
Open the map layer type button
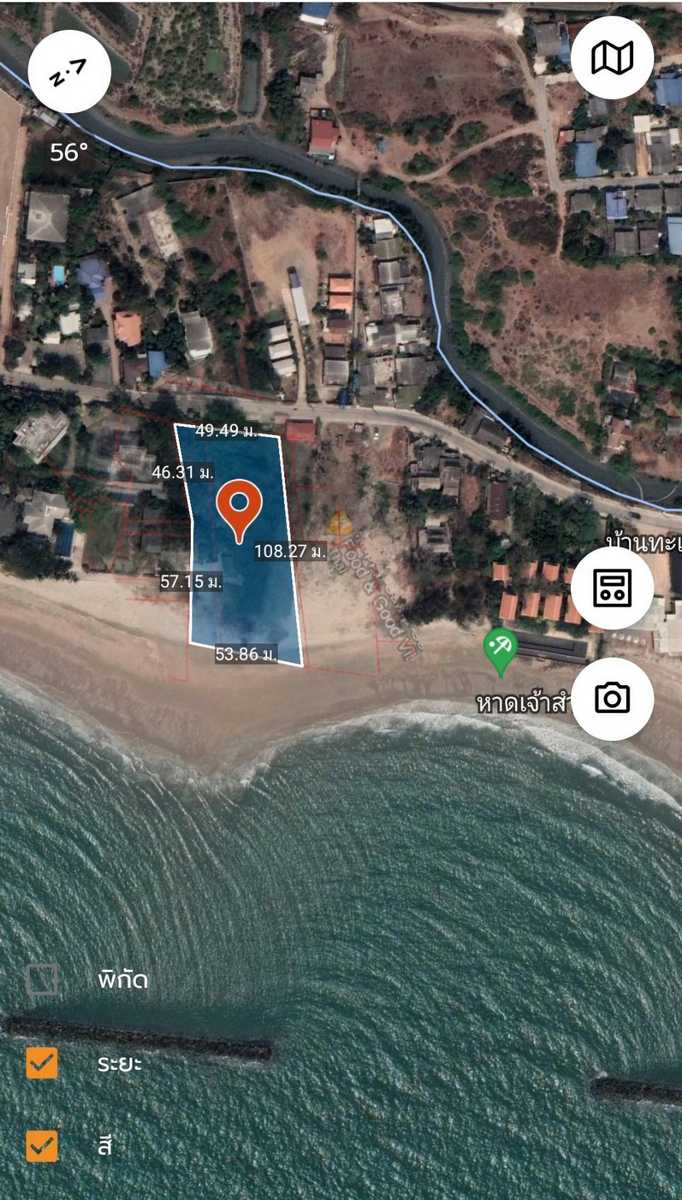click(612, 58)
